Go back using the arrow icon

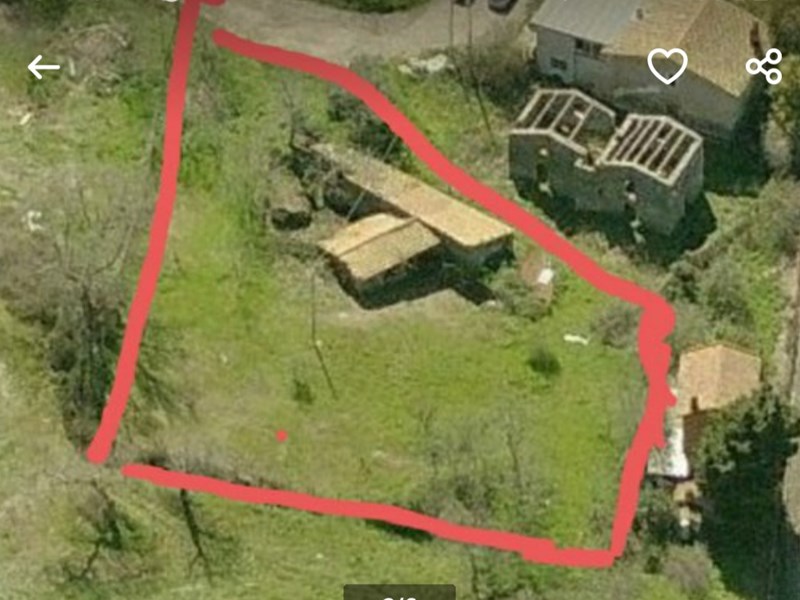(x=43, y=67)
